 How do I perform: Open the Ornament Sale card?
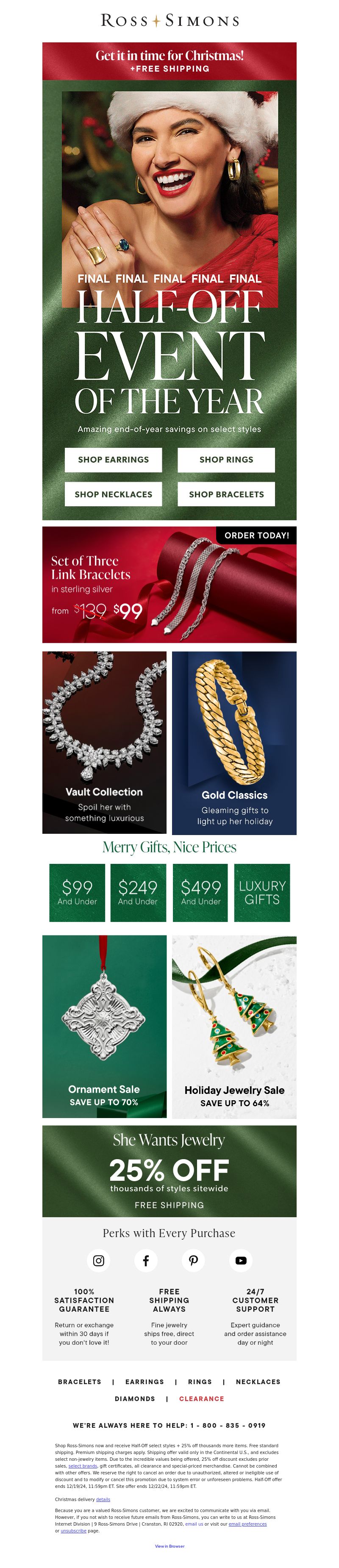(104, 1026)
